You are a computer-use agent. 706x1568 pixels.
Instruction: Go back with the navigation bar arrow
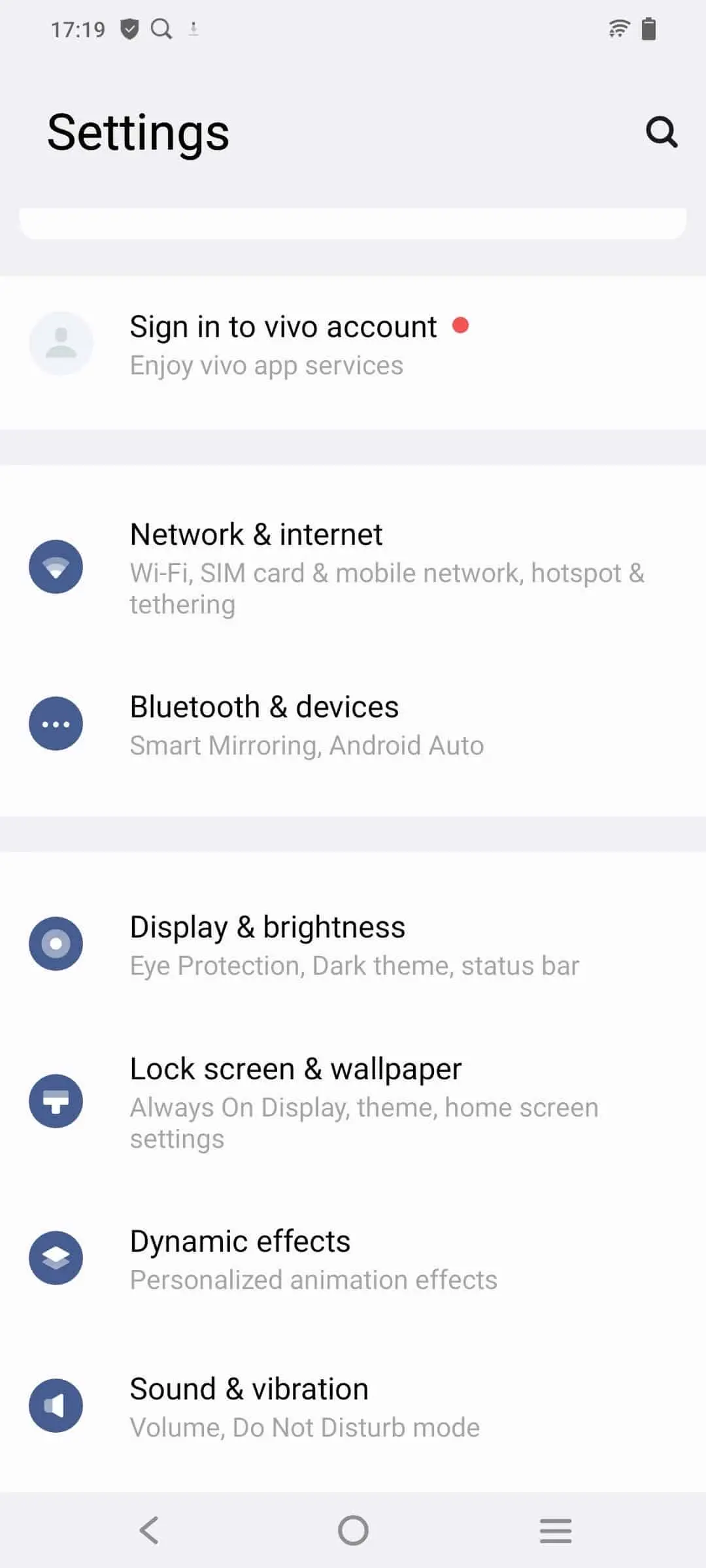pos(149,1530)
